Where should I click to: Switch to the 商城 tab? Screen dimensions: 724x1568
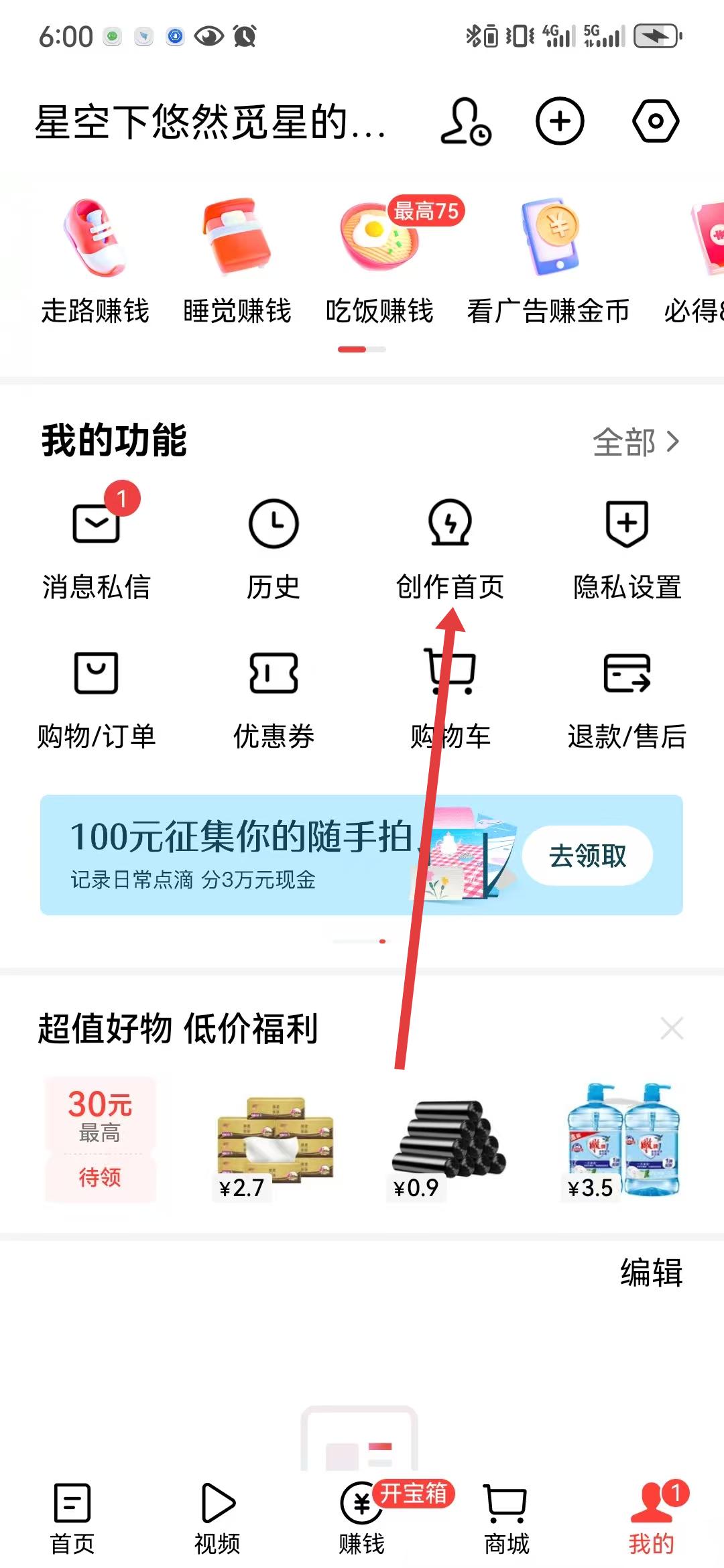pos(507,1517)
